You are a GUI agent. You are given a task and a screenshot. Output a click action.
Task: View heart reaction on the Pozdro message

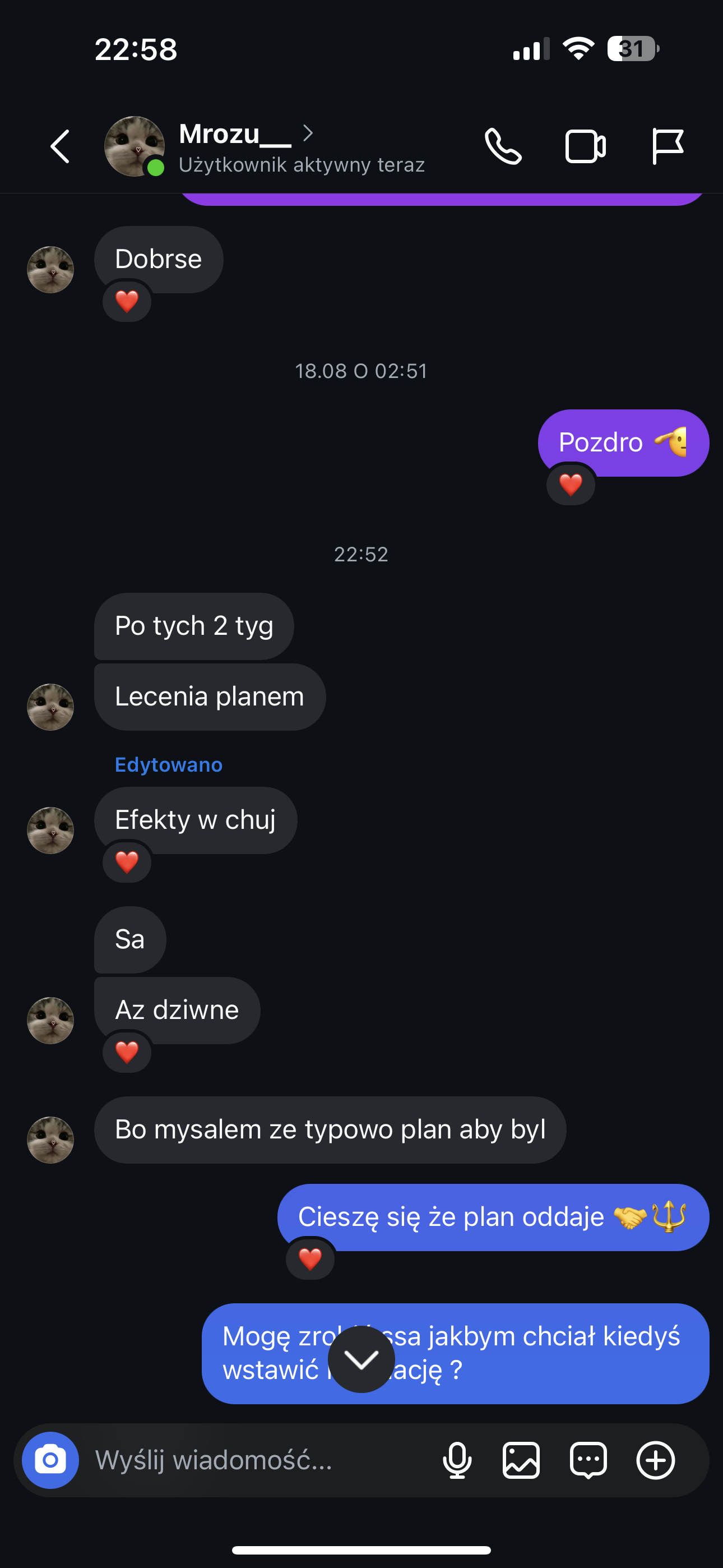[570, 485]
